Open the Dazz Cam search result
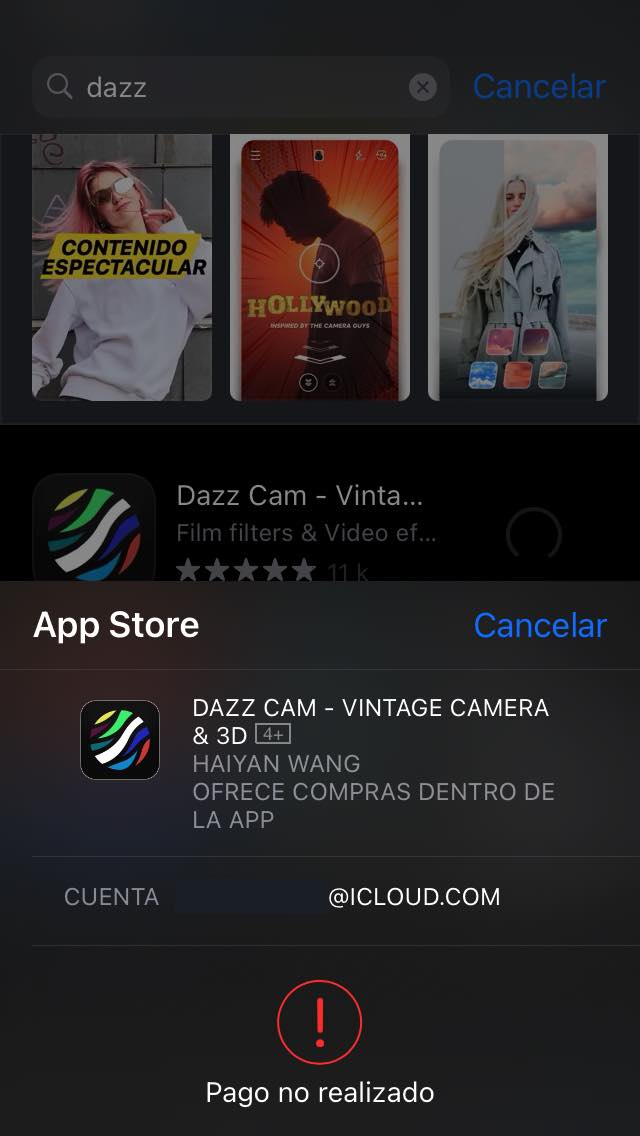 [300, 515]
